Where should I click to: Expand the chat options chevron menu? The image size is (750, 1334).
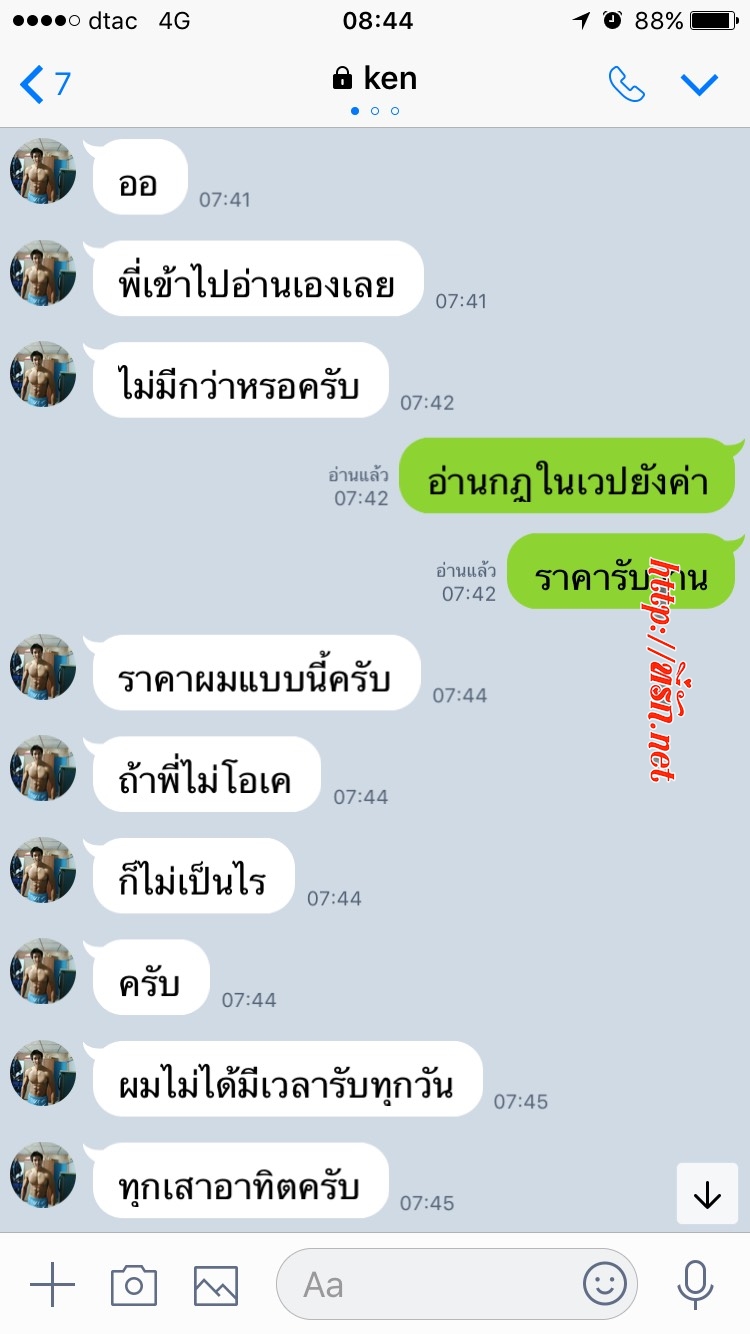tap(700, 84)
